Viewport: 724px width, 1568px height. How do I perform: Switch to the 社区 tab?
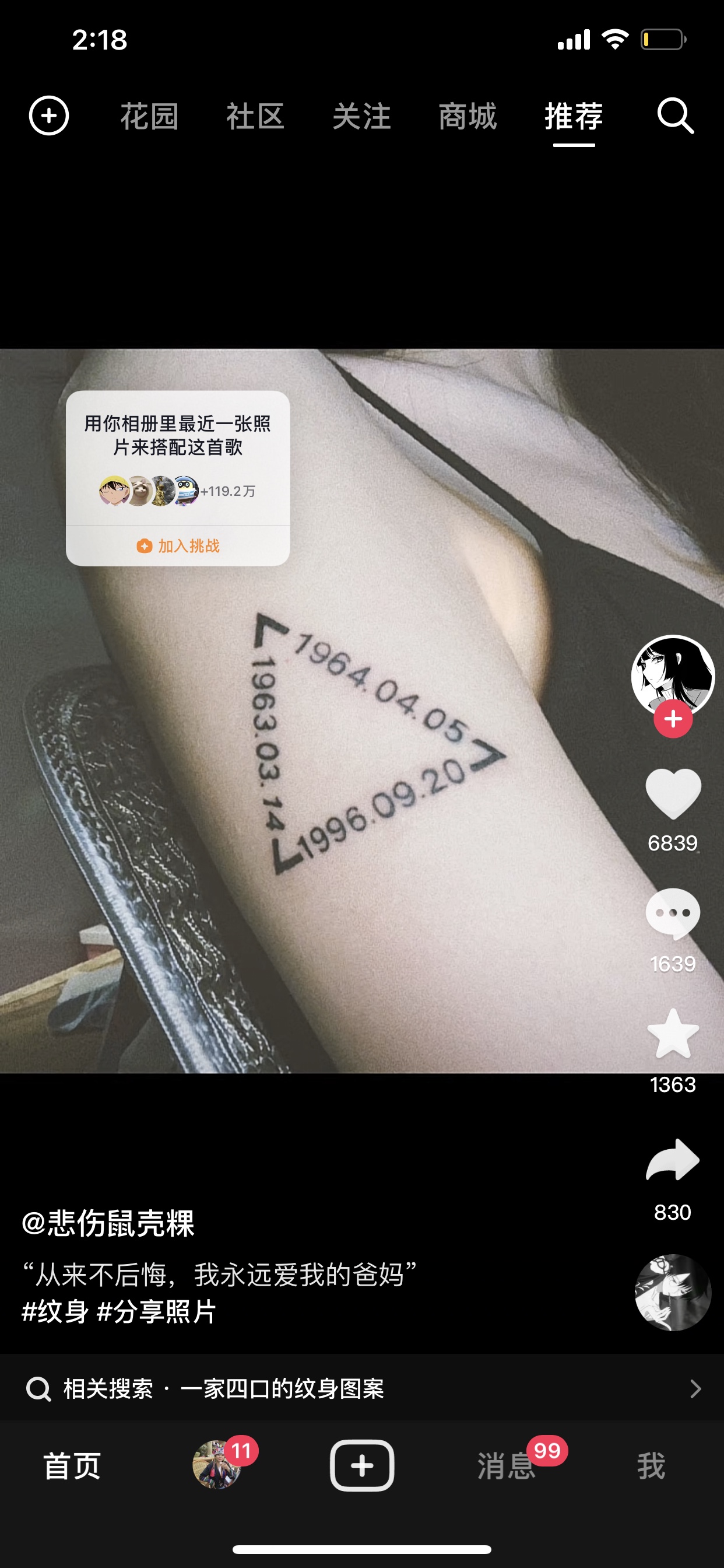pos(255,116)
